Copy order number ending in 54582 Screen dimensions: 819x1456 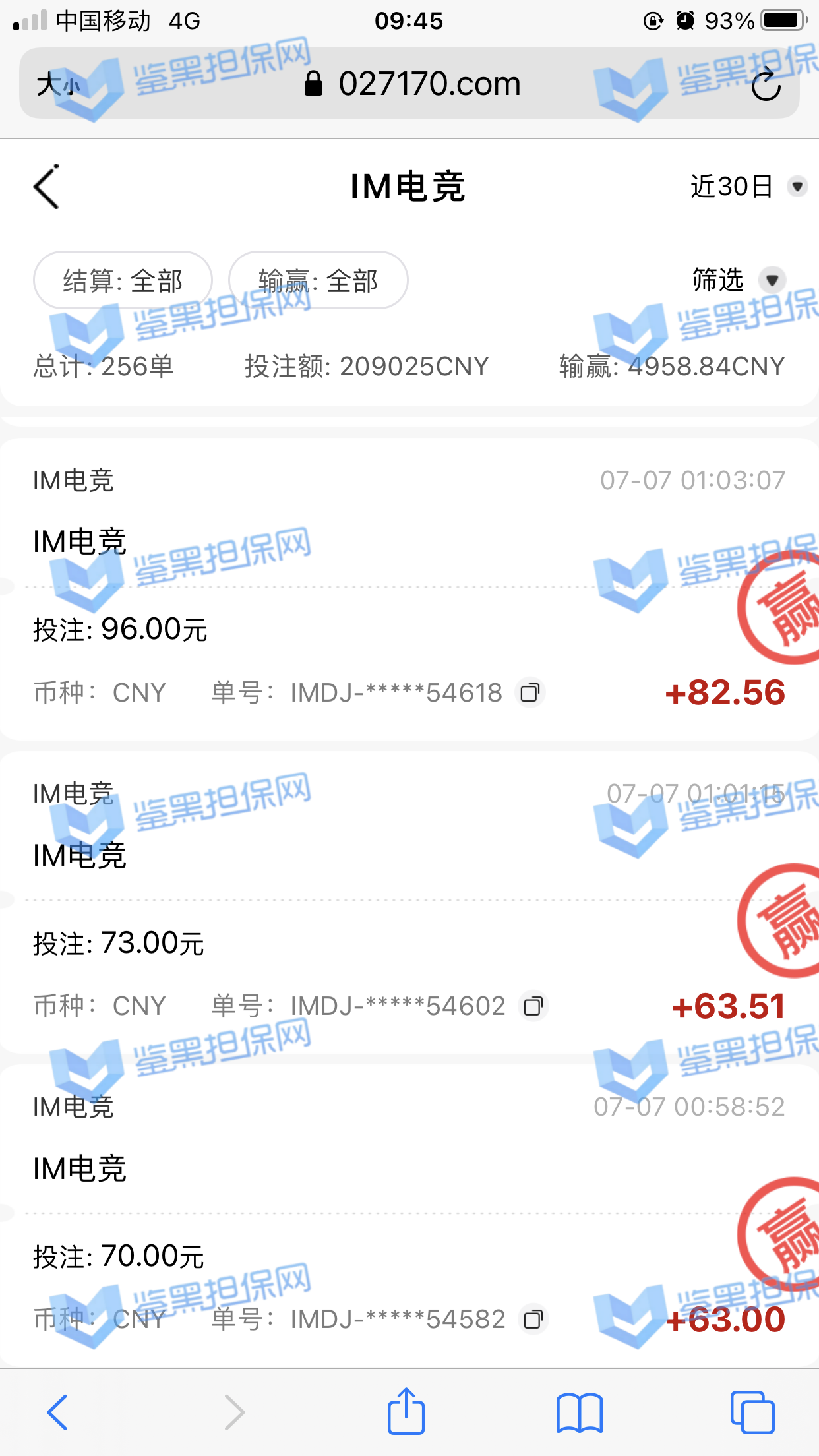pyautogui.click(x=533, y=1319)
